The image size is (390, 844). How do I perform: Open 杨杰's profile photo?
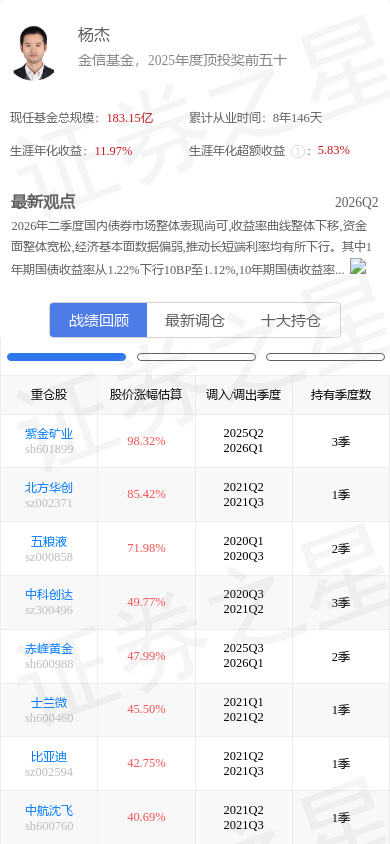pos(33,52)
